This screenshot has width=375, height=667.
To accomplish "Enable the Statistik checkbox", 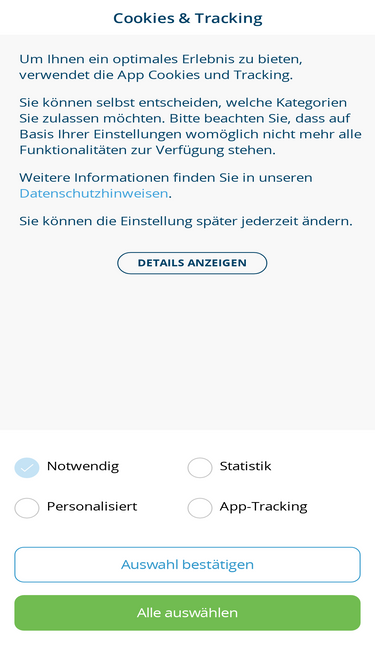I will (200, 468).
